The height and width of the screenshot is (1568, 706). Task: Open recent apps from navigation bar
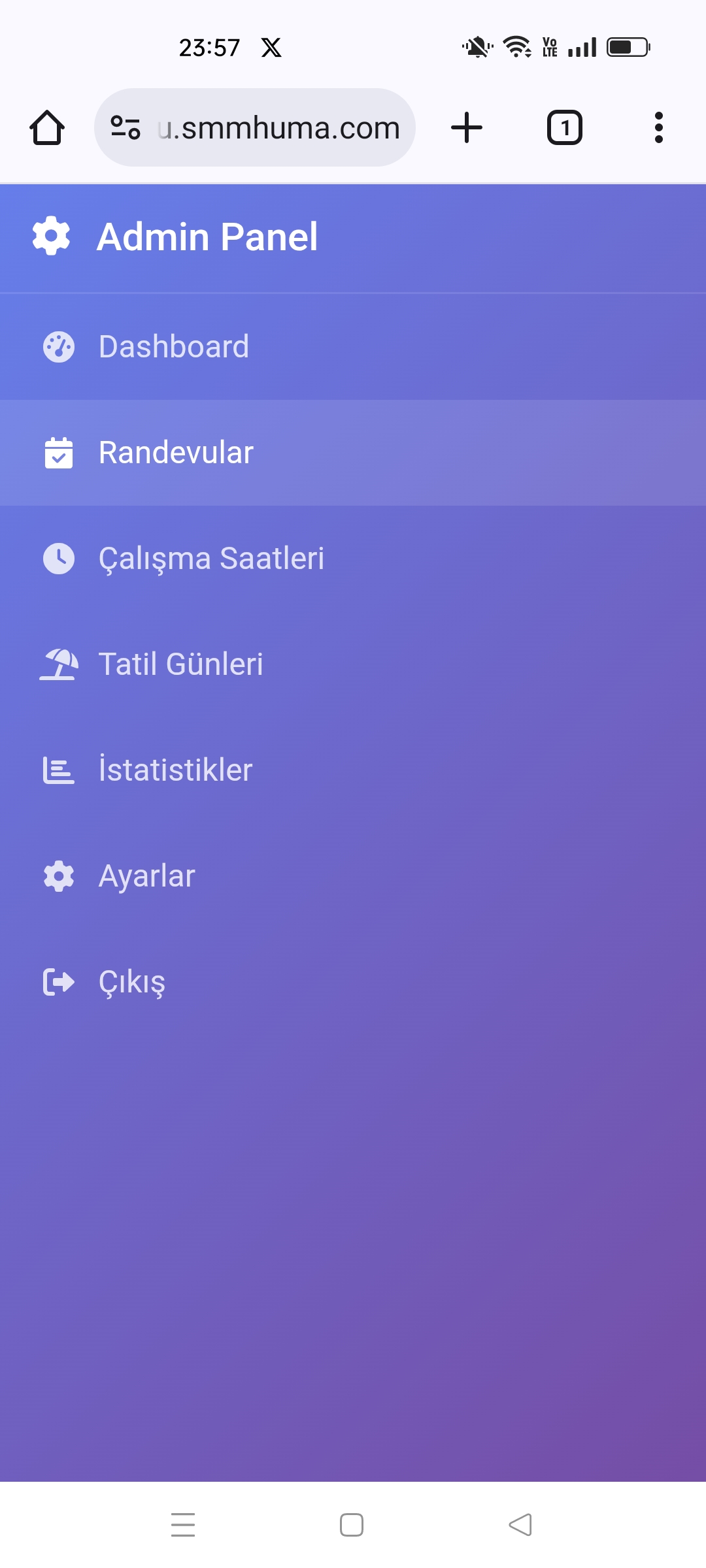[x=183, y=1525]
